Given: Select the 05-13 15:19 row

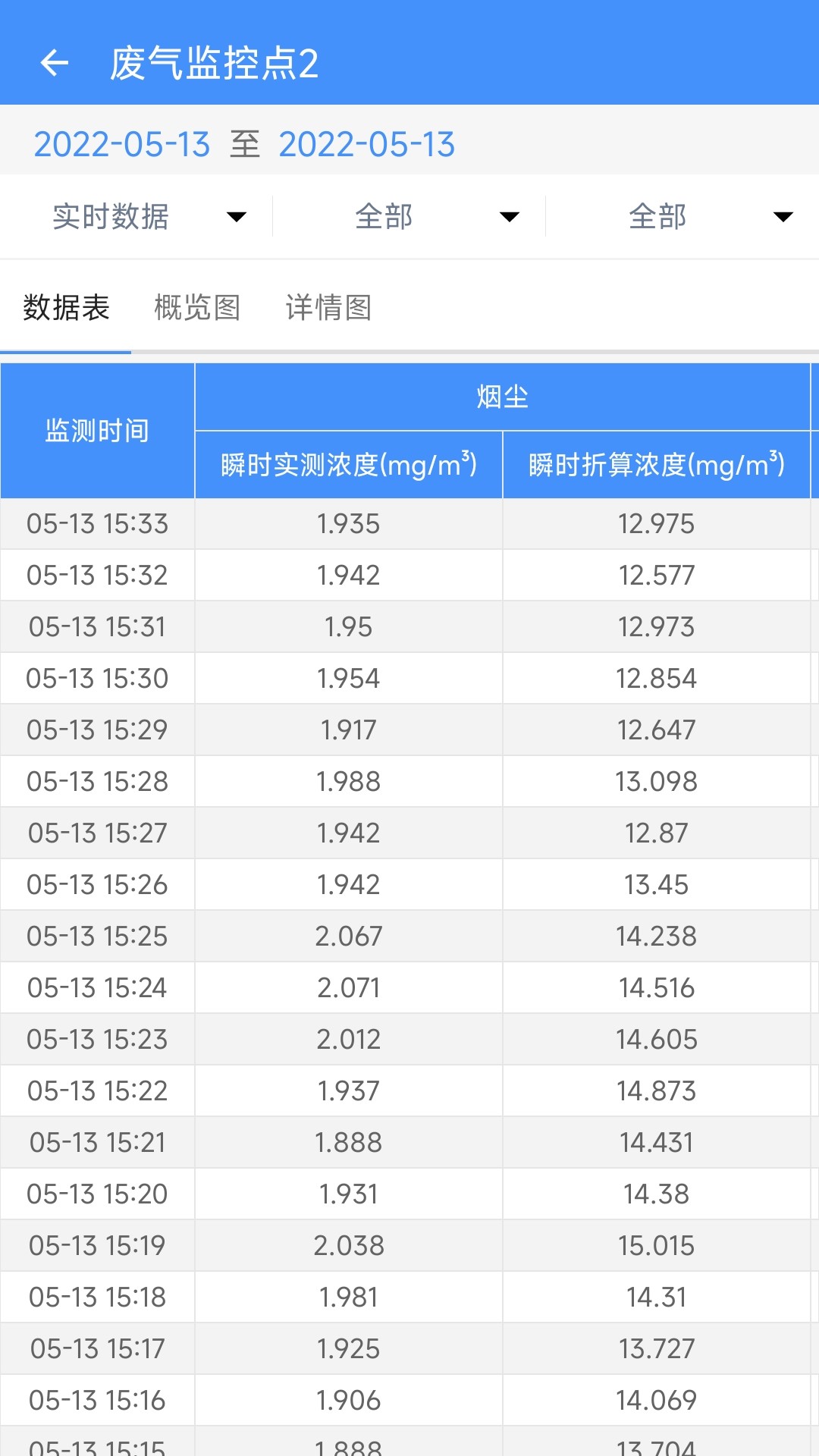Looking at the screenshot, I should [x=97, y=1245].
